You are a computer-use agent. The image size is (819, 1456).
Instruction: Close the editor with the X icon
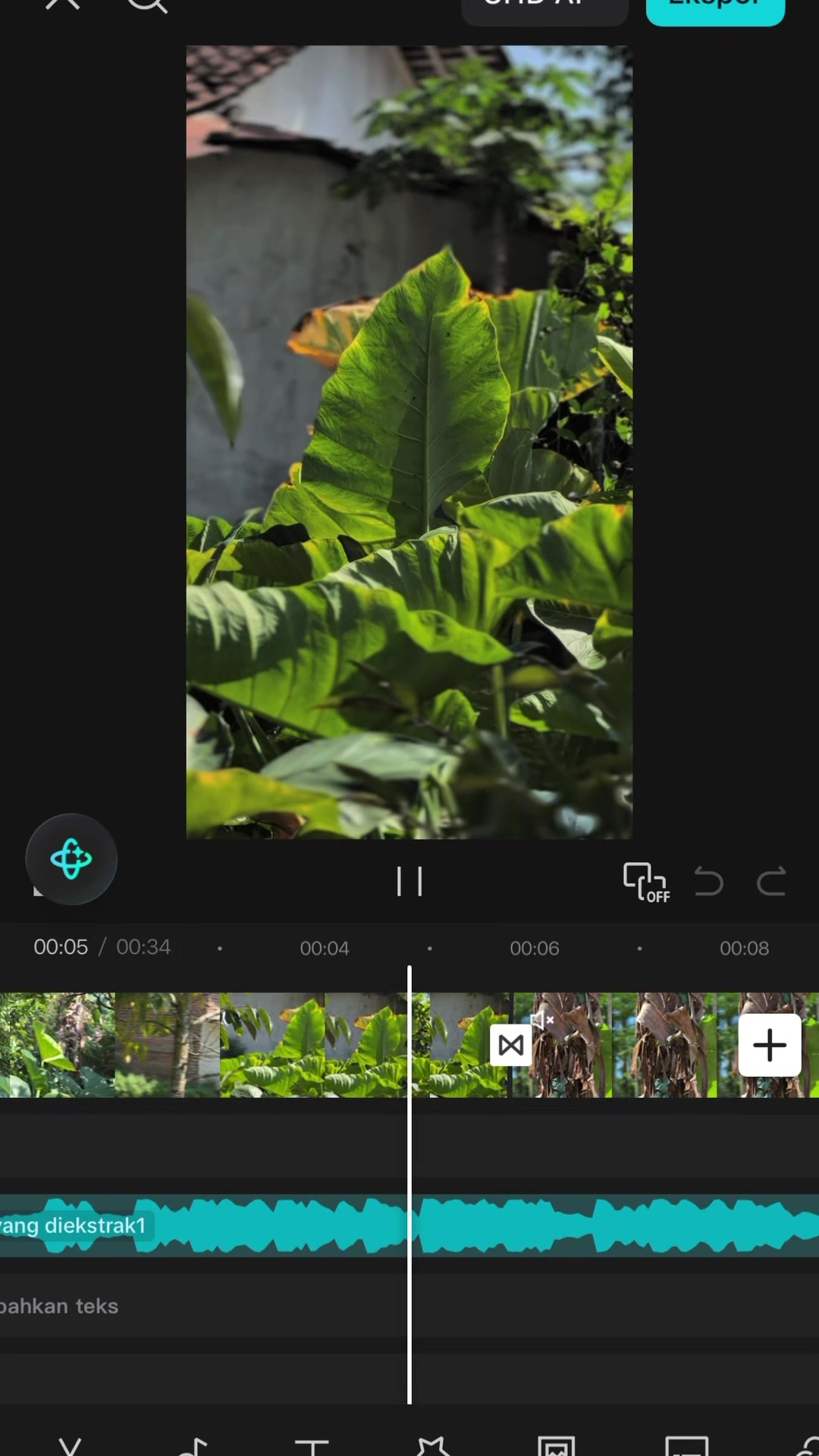pos(62,4)
